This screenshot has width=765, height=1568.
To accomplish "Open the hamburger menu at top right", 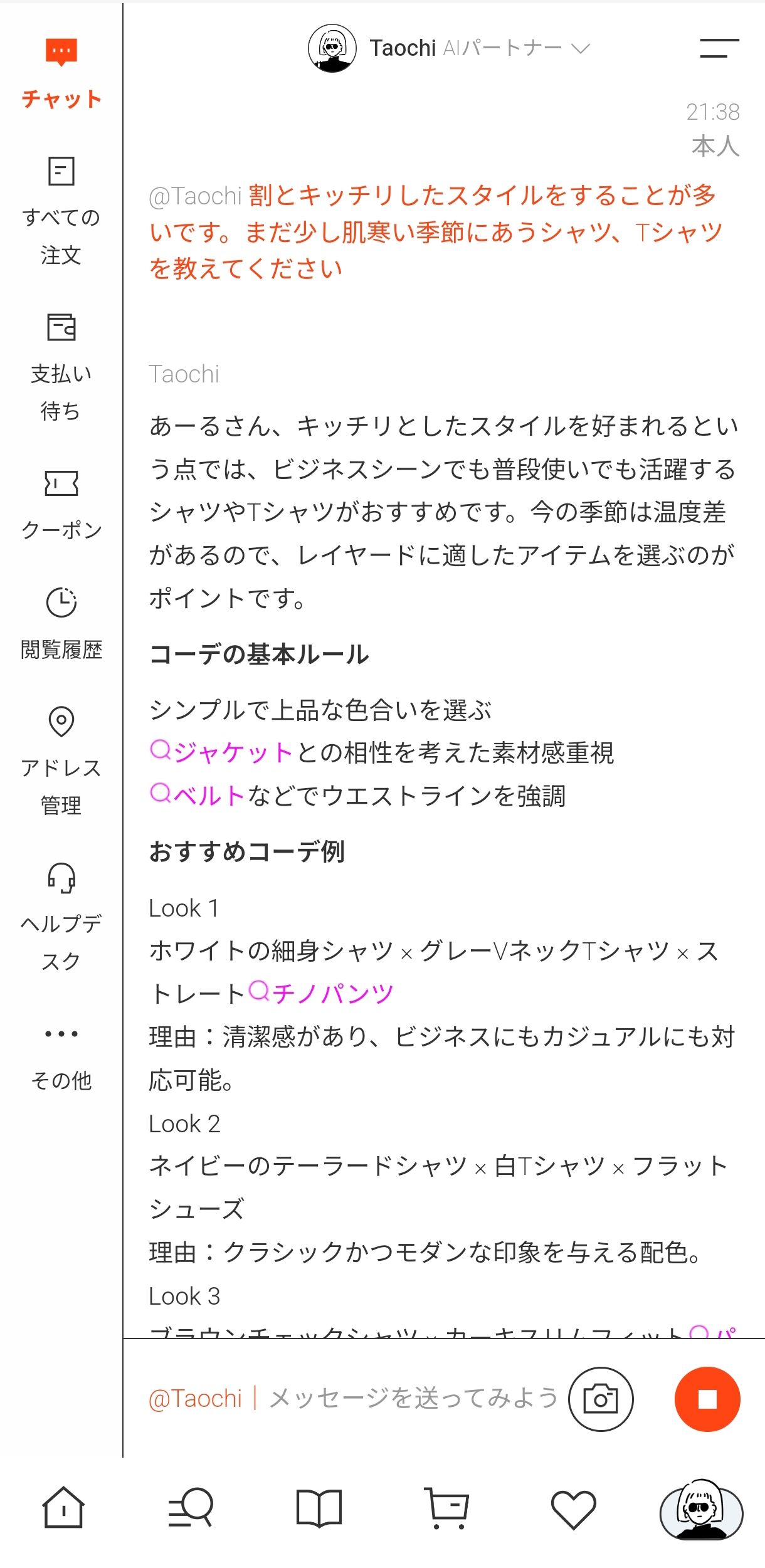I will pyautogui.click(x=719, y=48).
